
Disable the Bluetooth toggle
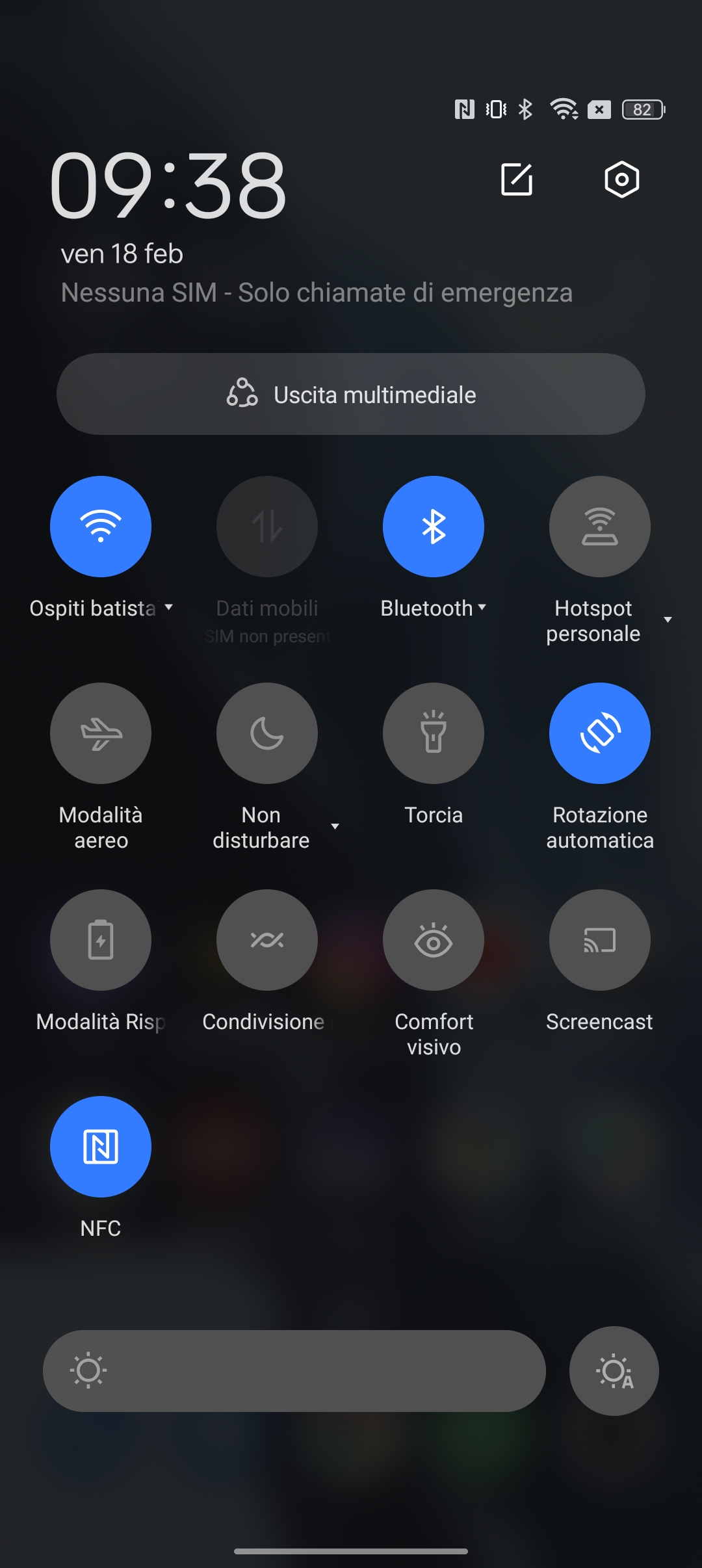pyautogui.click(x=434, y=527)
